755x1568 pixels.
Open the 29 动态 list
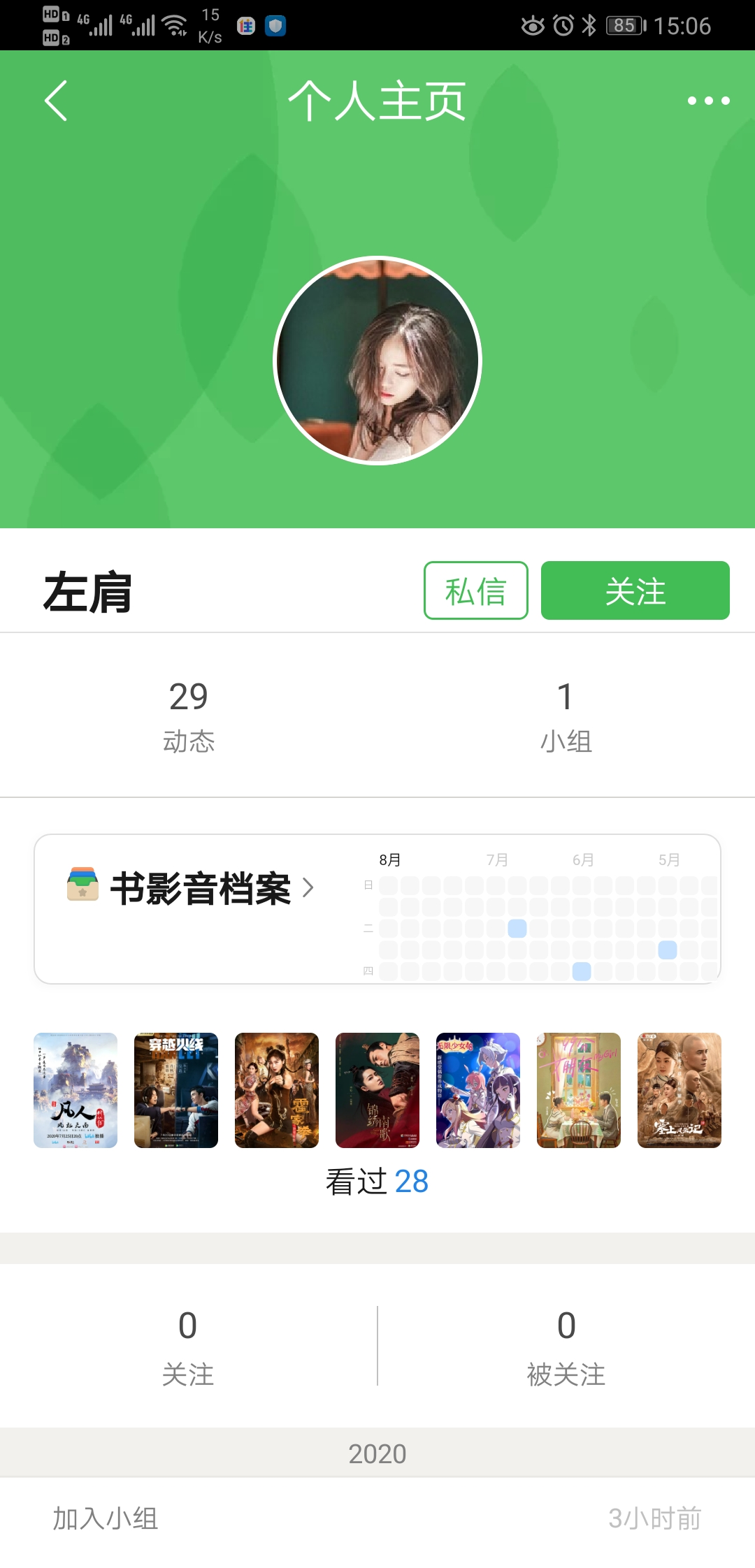pos(188,716)
